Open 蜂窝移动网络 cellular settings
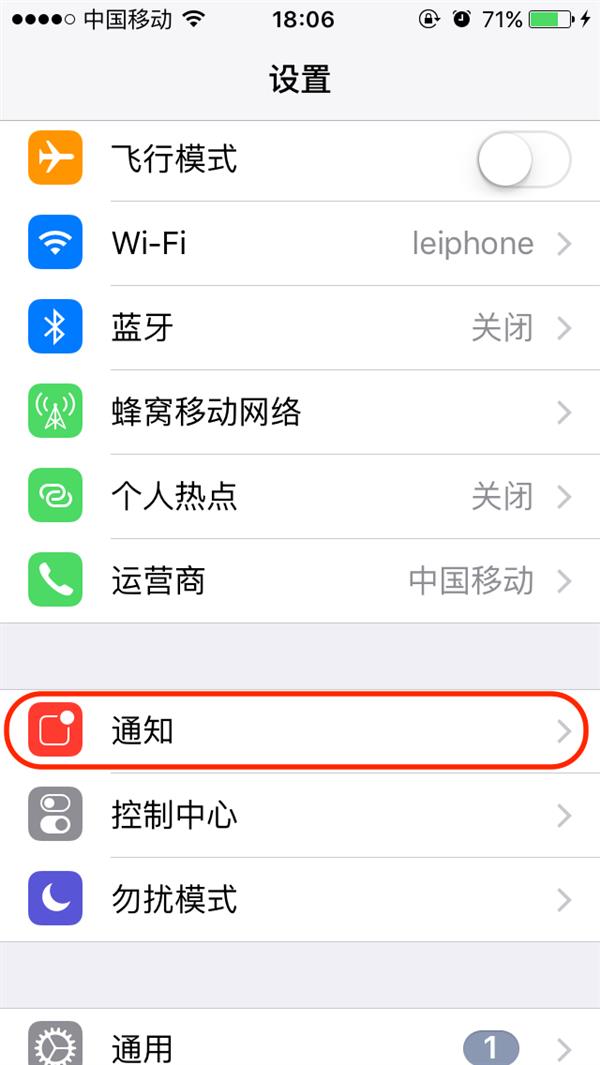 [300, 411]
